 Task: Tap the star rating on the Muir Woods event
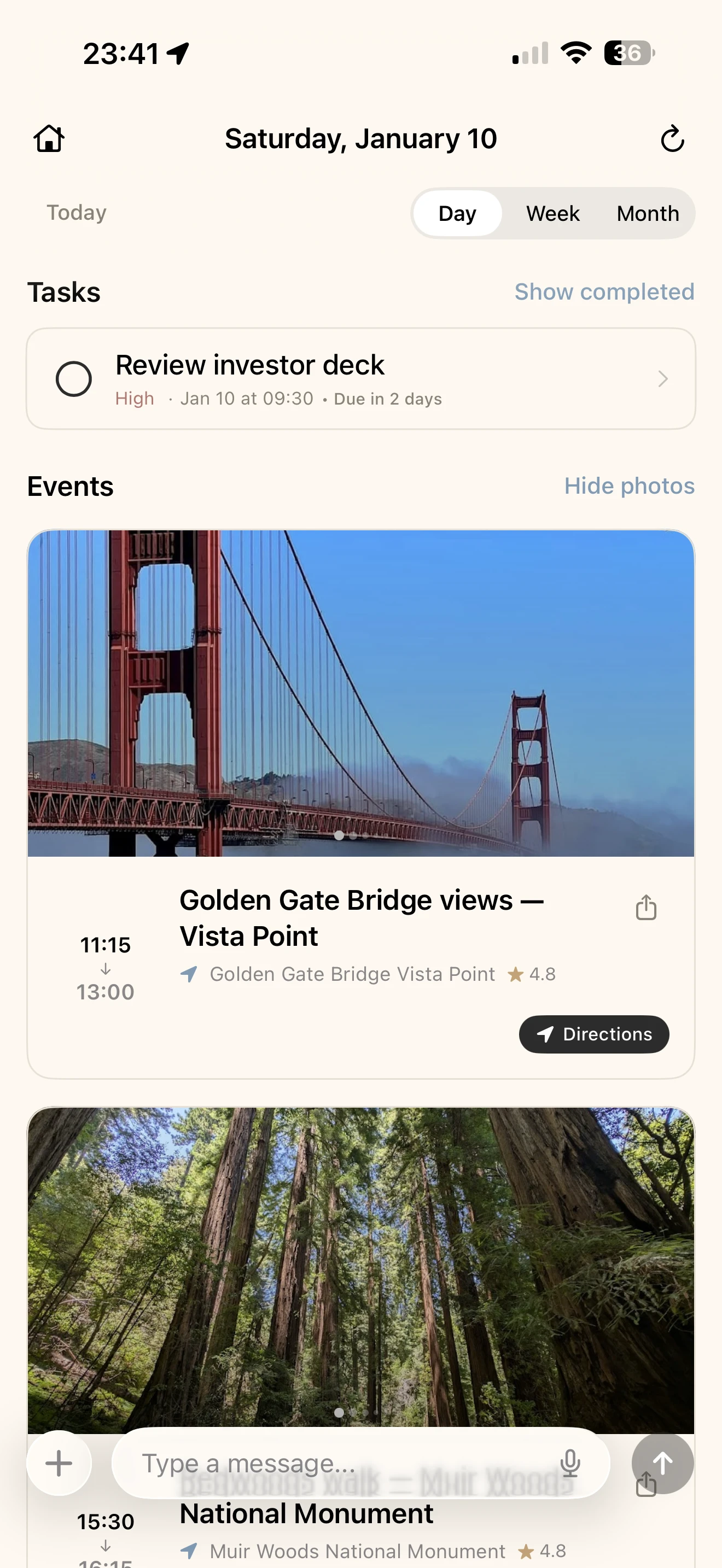pos(527,1551)
